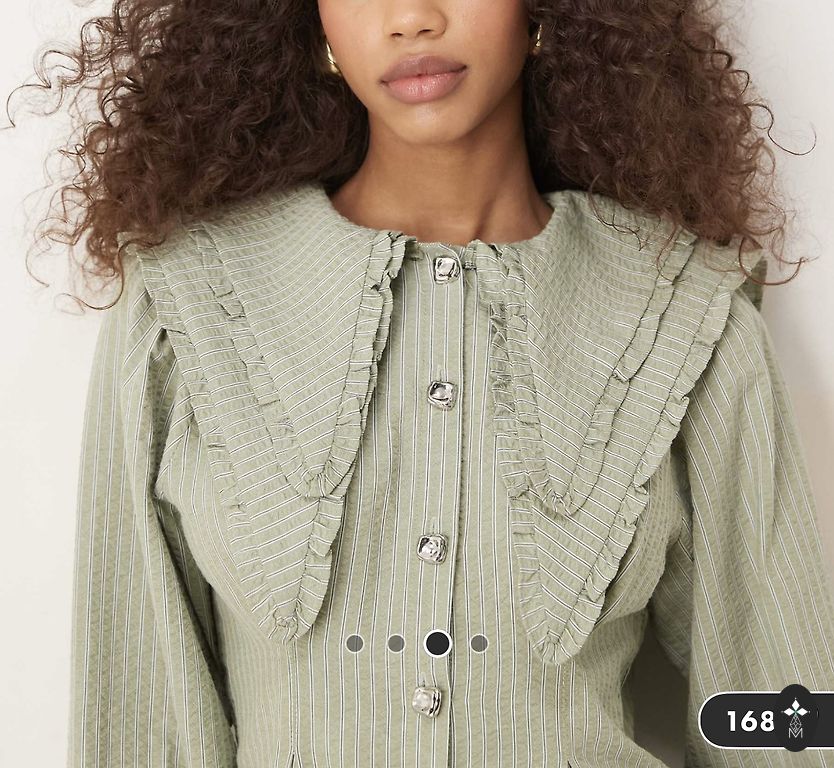Select the second image indicator dot
This screenshot has width=834, height=768.
coord(396,643)
